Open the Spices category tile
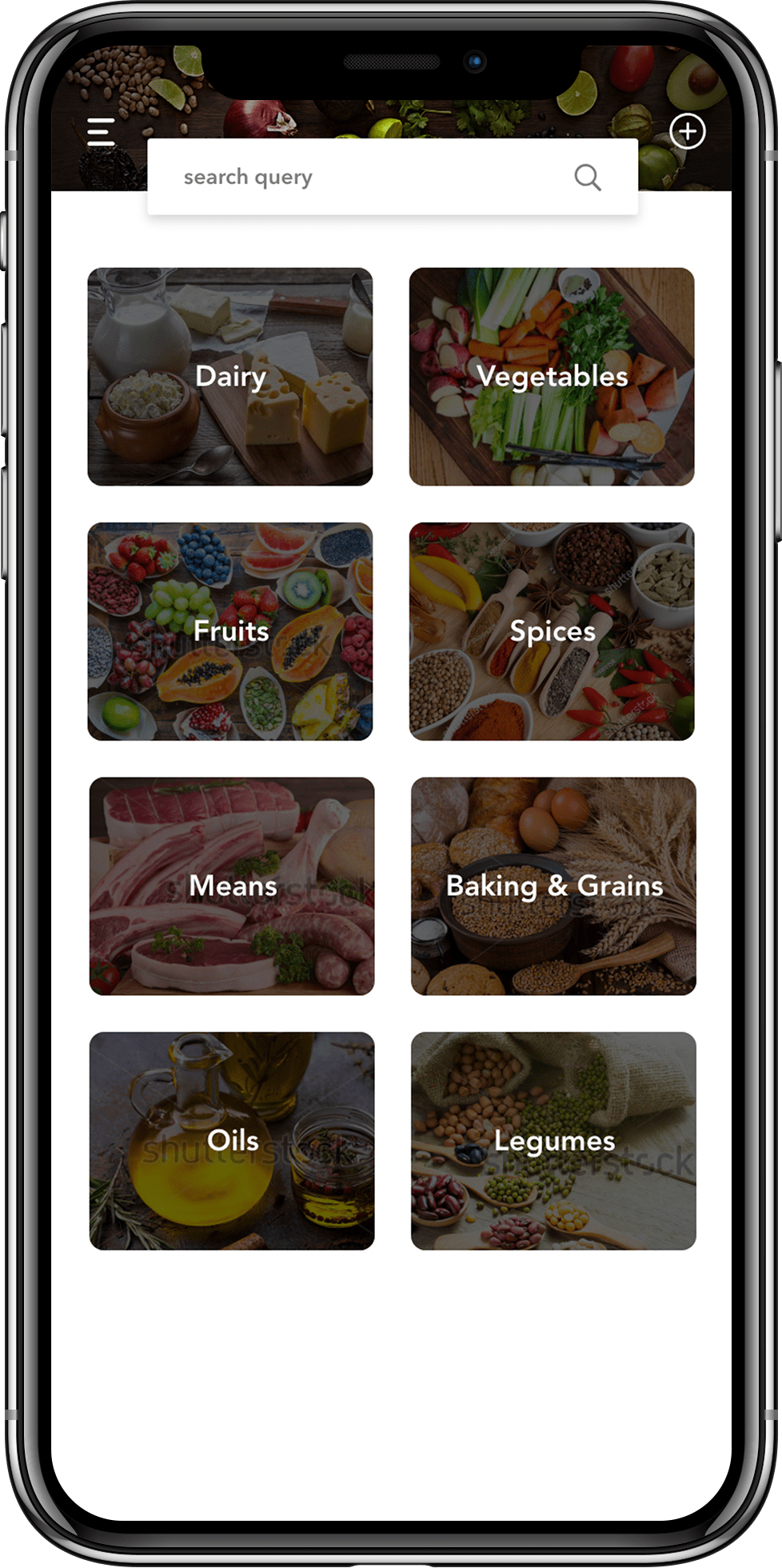The image size is (782, 1568). click(552, 631)
